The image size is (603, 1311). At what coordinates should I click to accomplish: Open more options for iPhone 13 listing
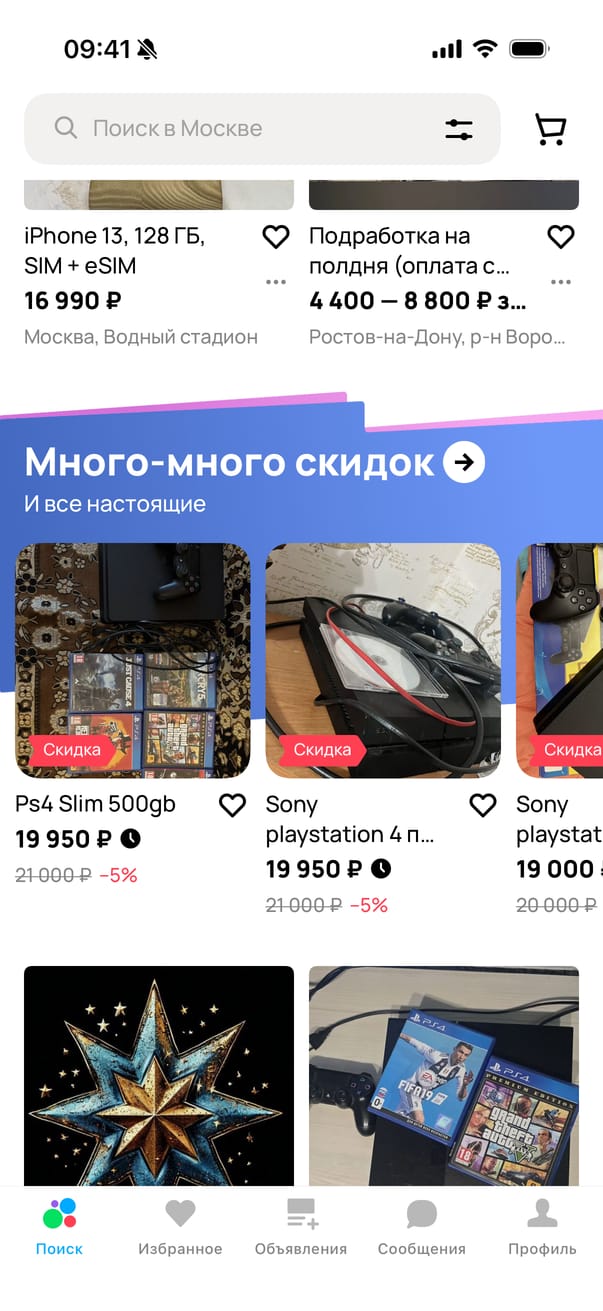(276, 282)
